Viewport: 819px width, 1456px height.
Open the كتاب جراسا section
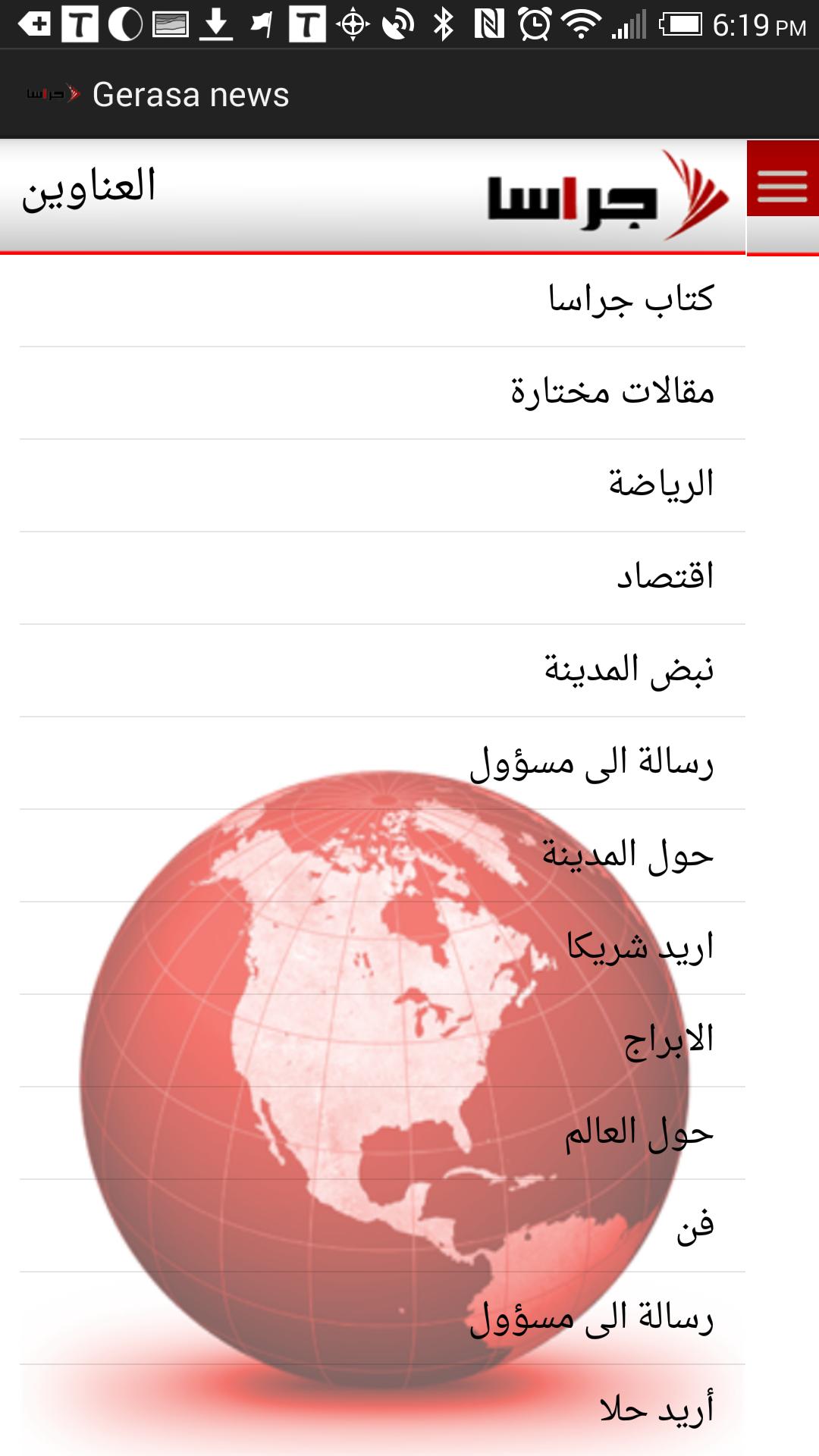(631, 300)
